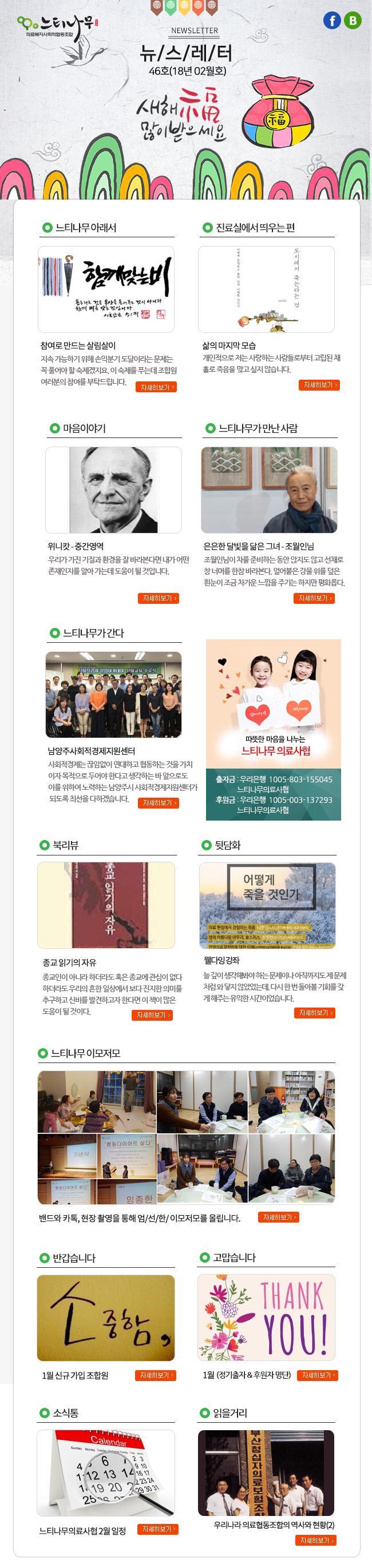The image size is (372, 1568).
Task: Open the calendar image under 소식통
Action: tap(106, 1472)
